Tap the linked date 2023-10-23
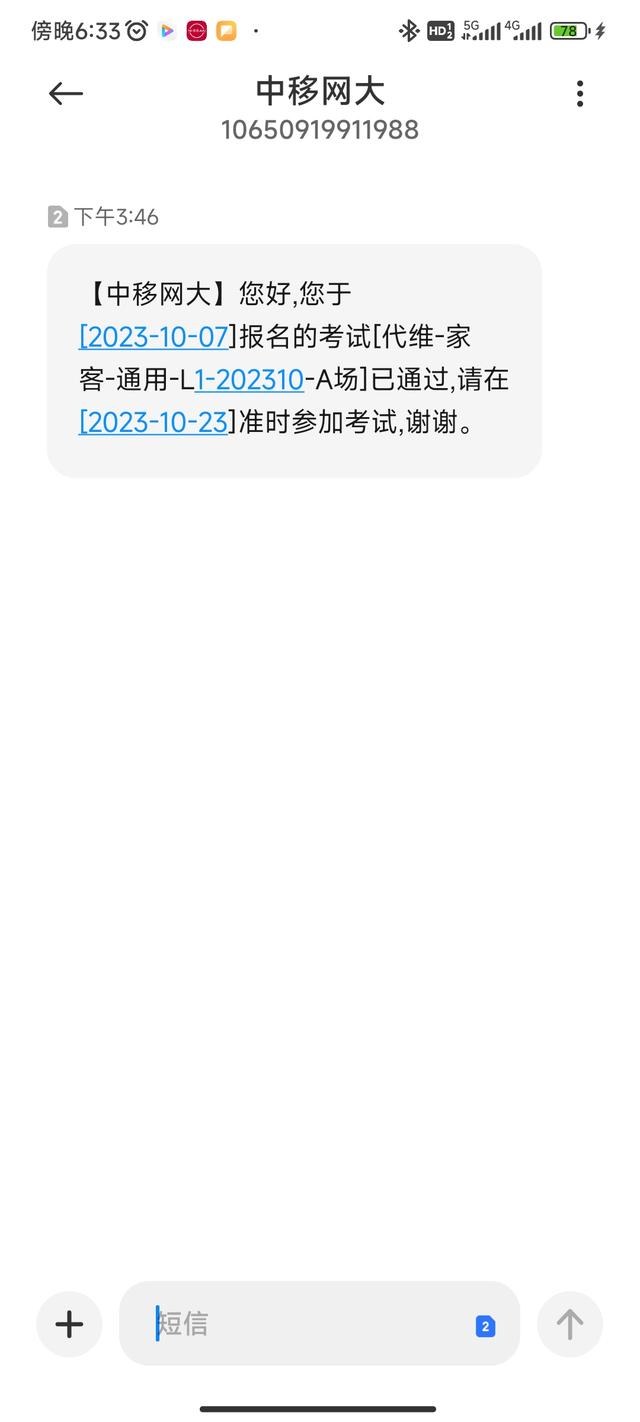Viewport: 640px width, 1422px height. [155, 423]
